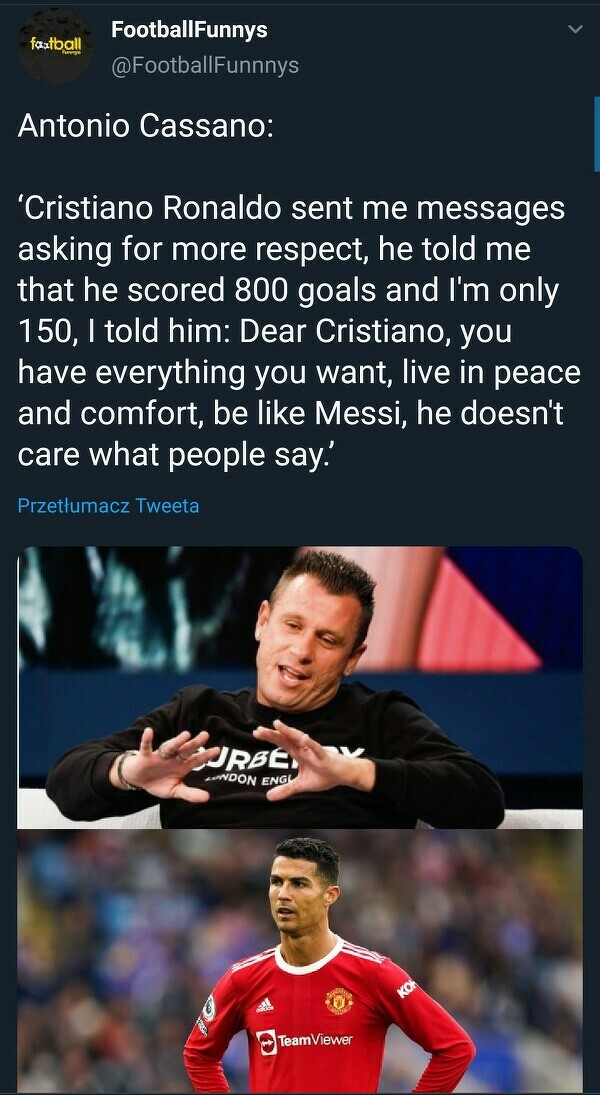This screenshot has width=600, height=1095.
Task: Open the photo of Ronaldo in red jersey
Action: pyautogui.click(x=300, y=960)
